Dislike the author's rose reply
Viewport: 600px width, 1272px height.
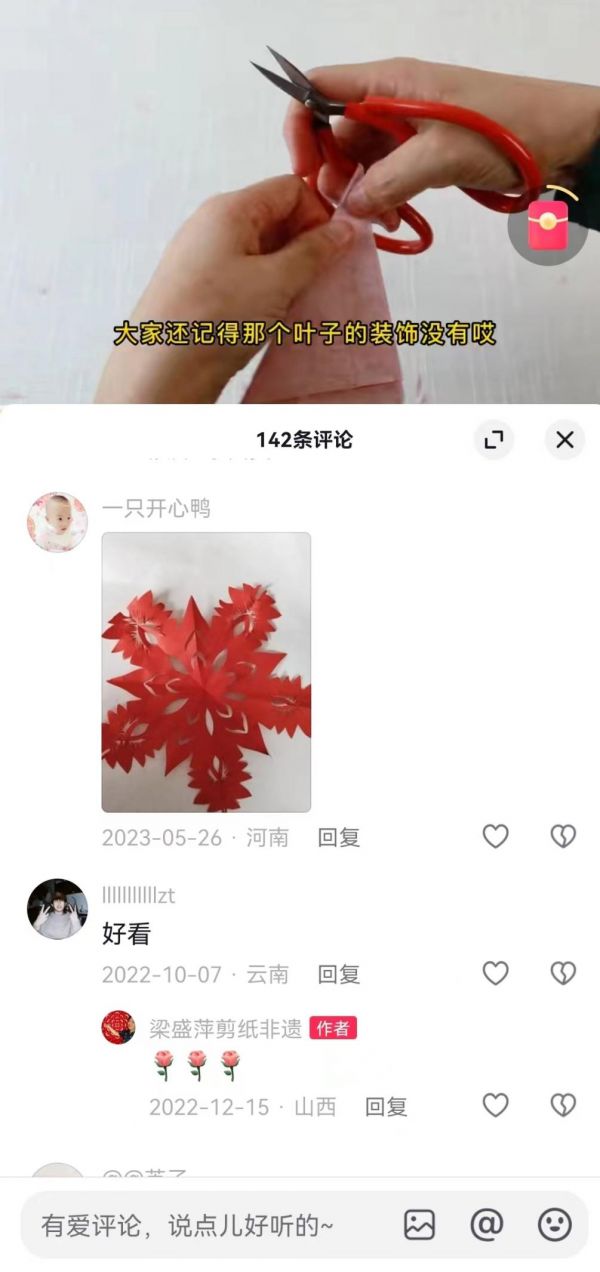563,1105
